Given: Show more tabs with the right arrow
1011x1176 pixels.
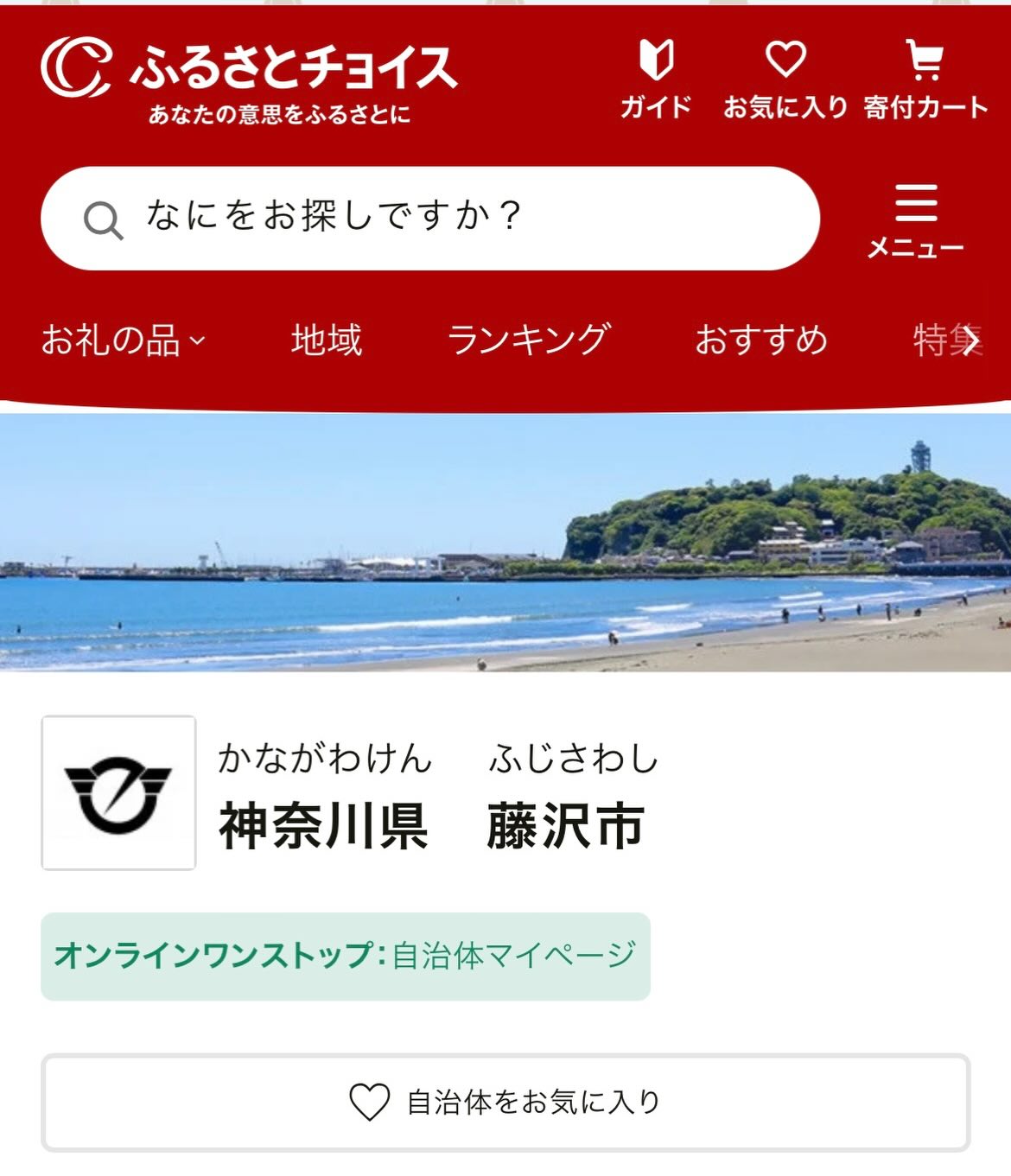Looking at the screenshot, I should click(x=971, y=340).
